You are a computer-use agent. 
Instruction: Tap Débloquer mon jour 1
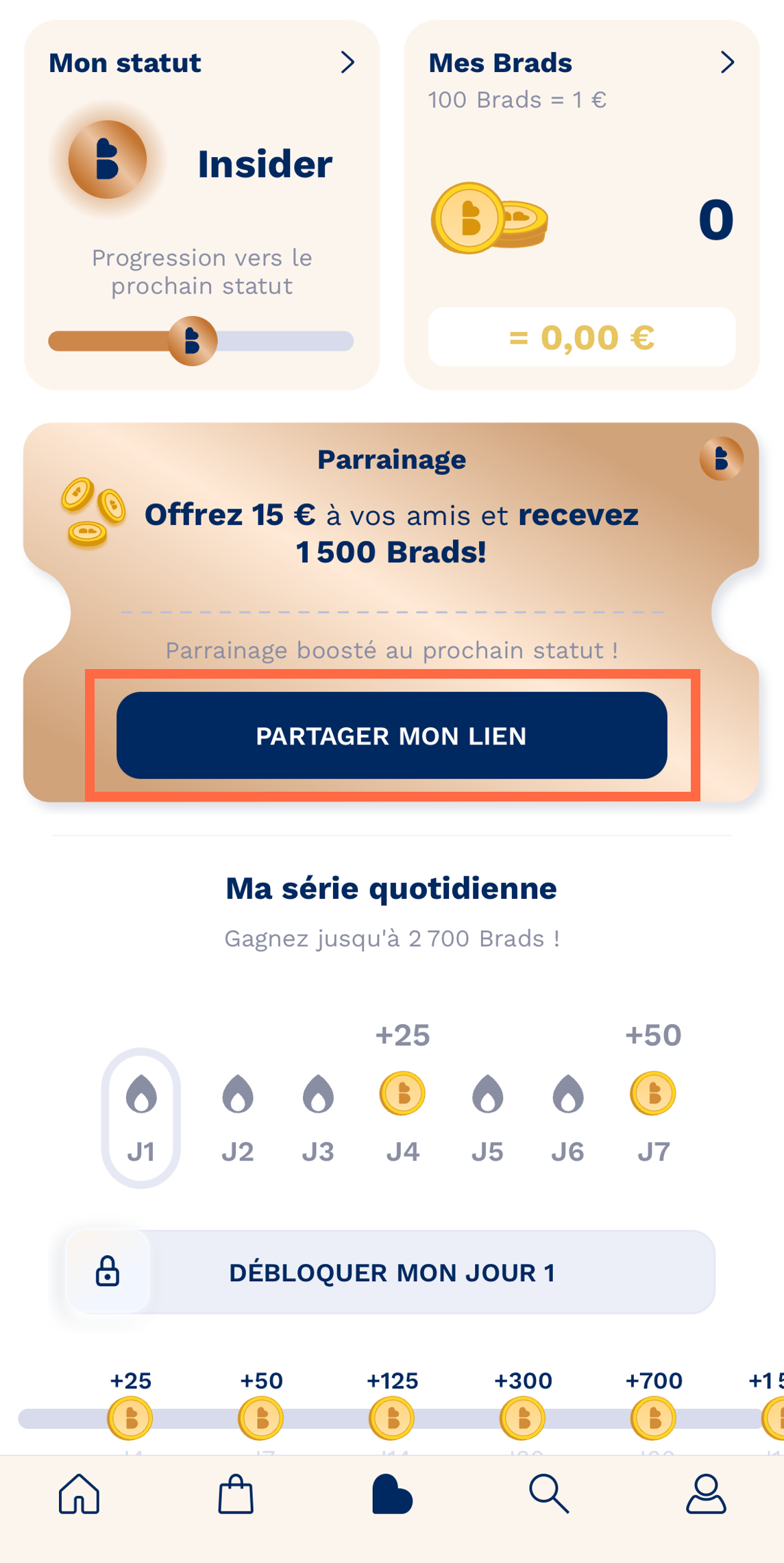click(391, 1272)
